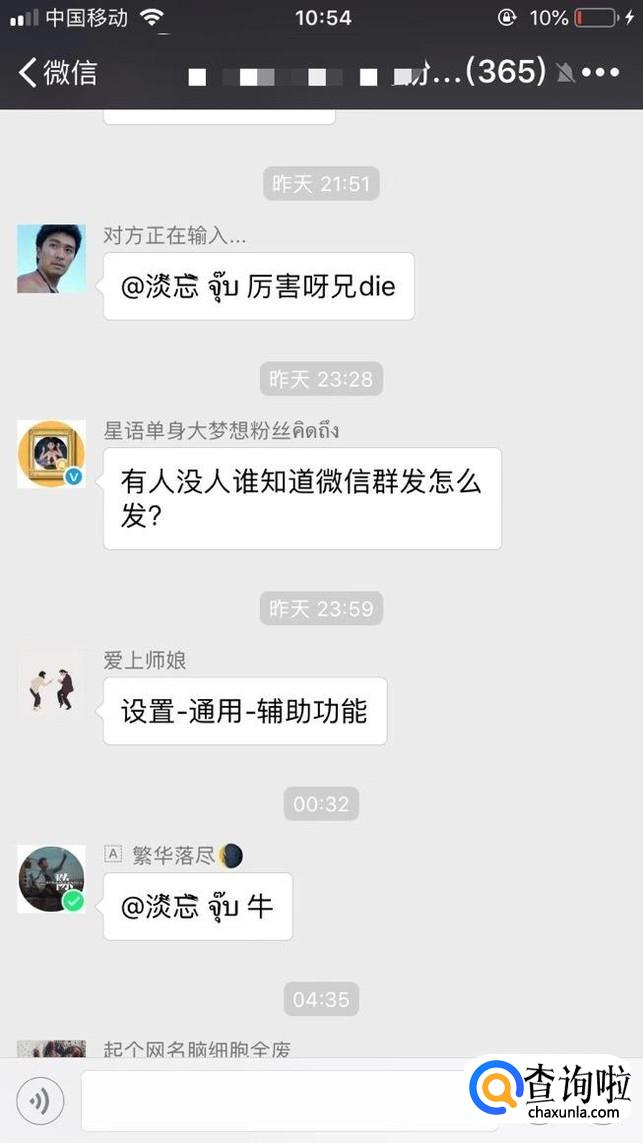Viewport: 643px width, 1143px height.
Task: Open the avatar of 对方正在输入... sender
Action: pyautogui.click(x=51, y=259)
